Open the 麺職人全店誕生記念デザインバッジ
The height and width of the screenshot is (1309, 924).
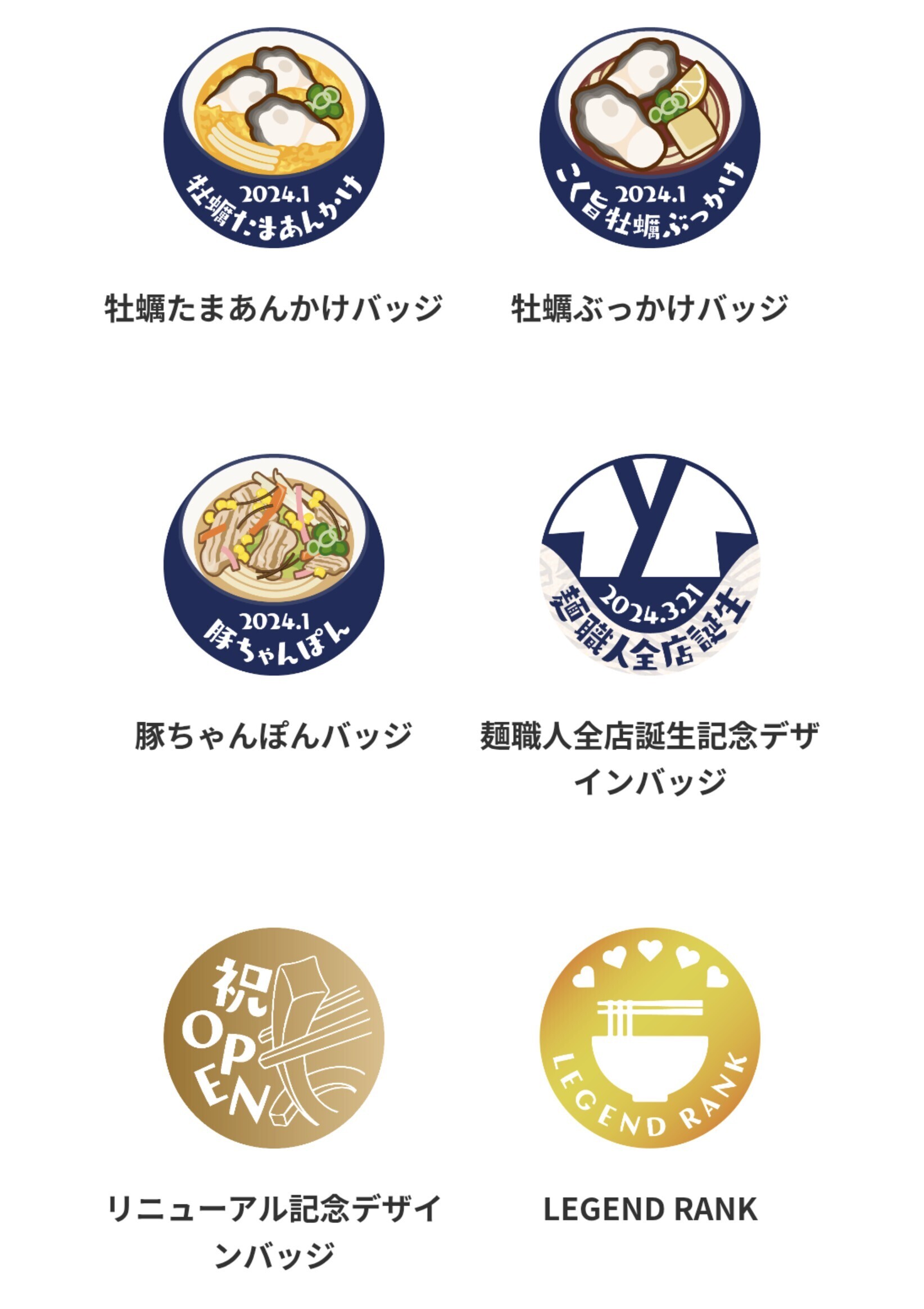[650, 564]
